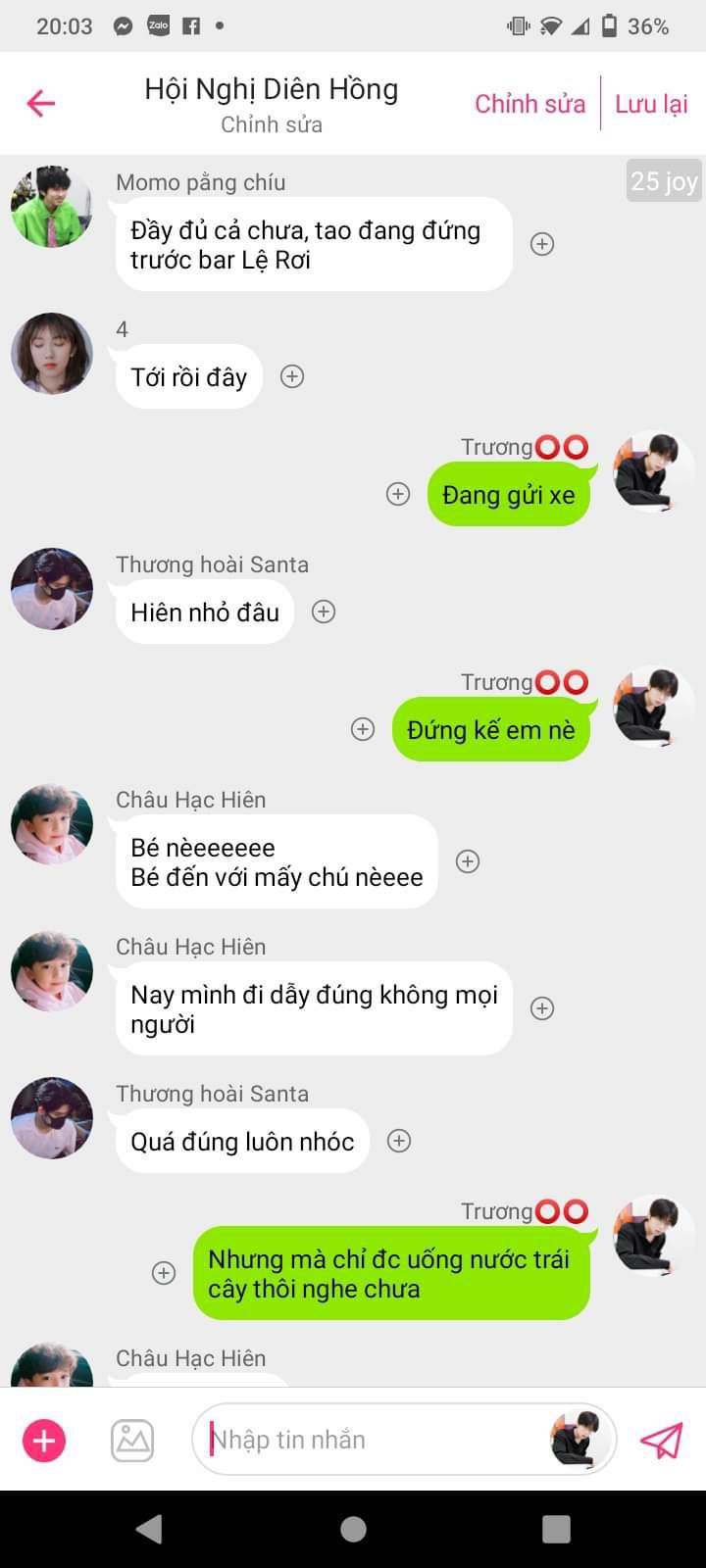Go back using the pink arrow
The image size is (706, 1568).
pyautogui.click(x=40, y=103)
